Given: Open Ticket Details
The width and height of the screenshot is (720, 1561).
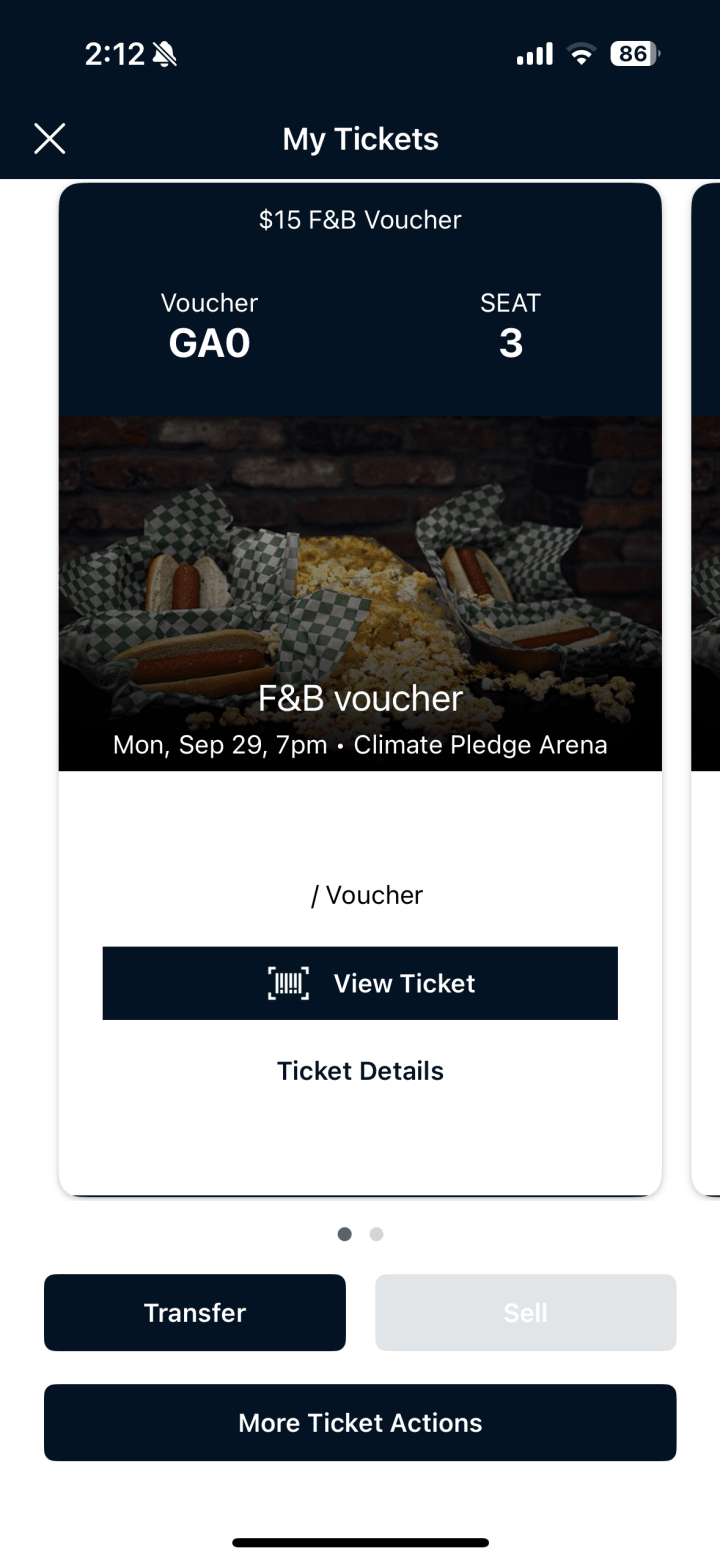Looking at the screenshot, I should [x=360, y=1071].
